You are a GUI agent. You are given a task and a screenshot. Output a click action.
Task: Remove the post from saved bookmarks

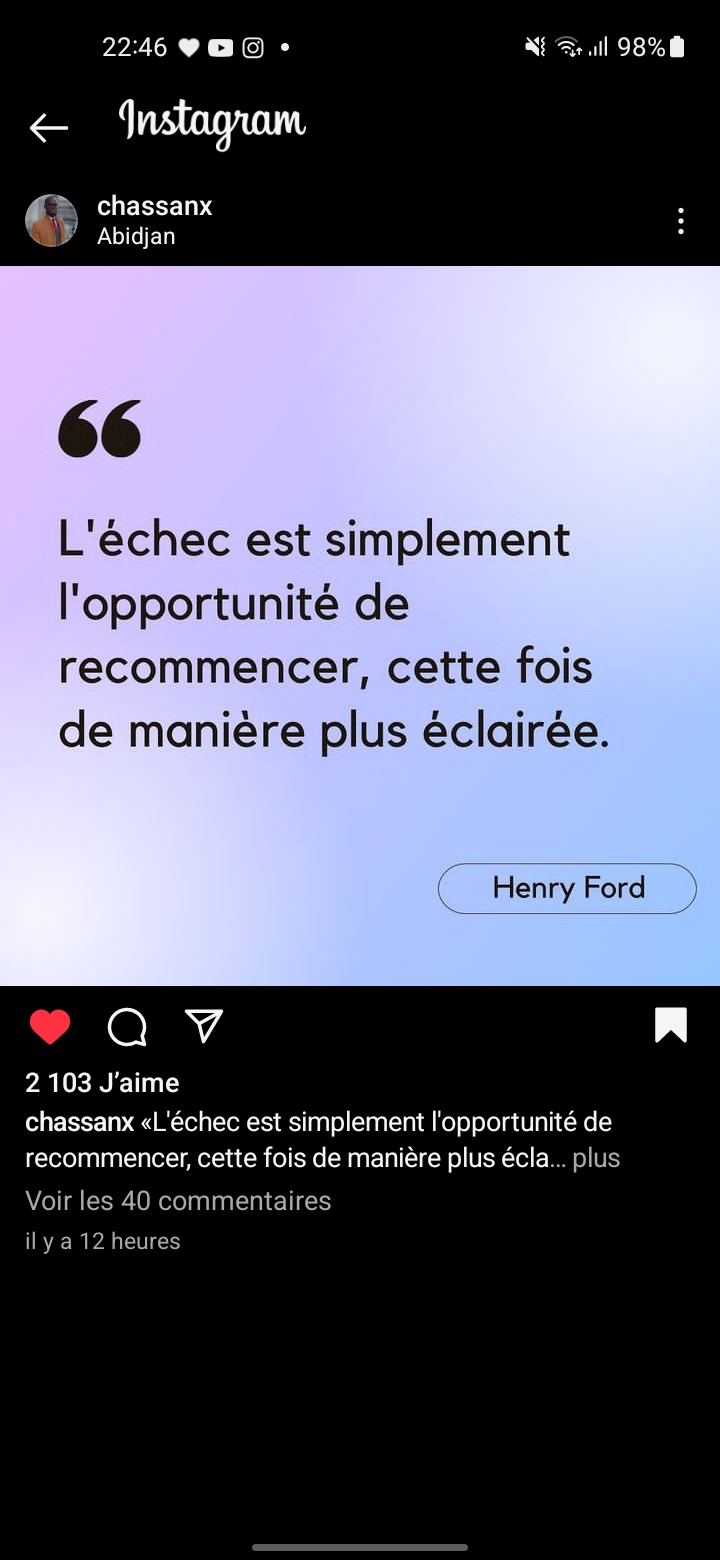click(671, 1025)
